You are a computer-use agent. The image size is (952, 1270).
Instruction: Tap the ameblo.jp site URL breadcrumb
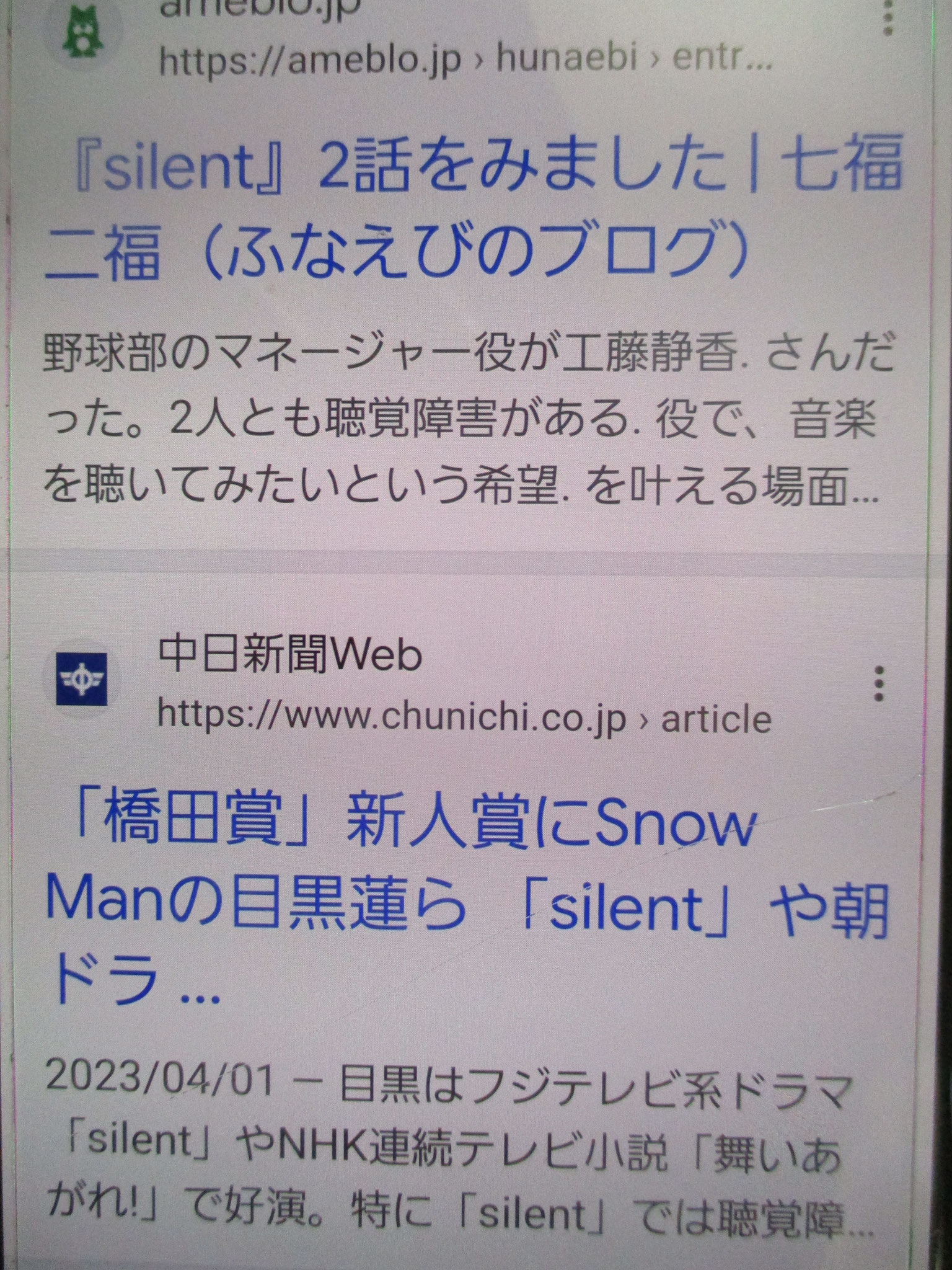coord(465,60)
